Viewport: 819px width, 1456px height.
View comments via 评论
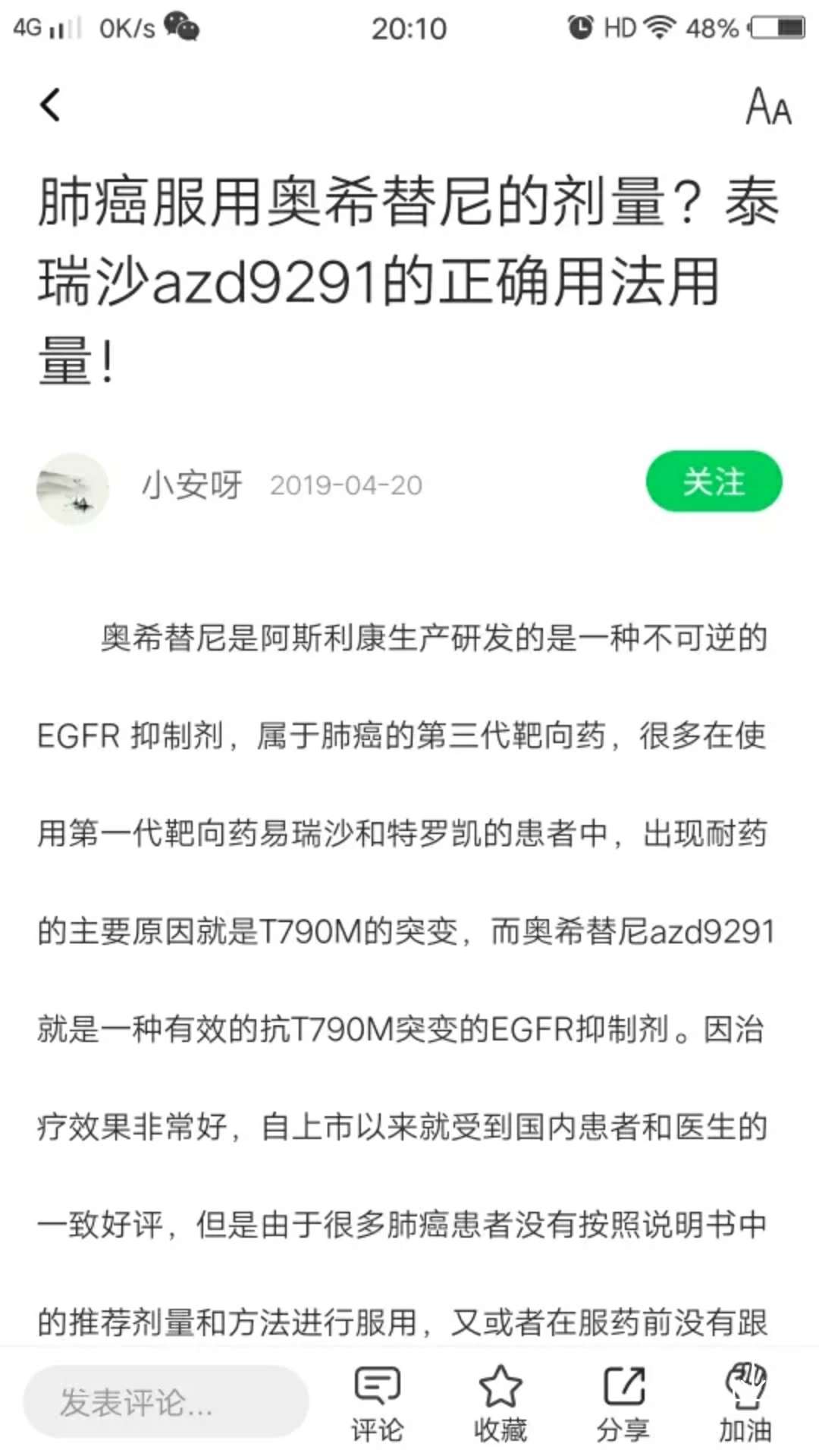point(377,1403)
